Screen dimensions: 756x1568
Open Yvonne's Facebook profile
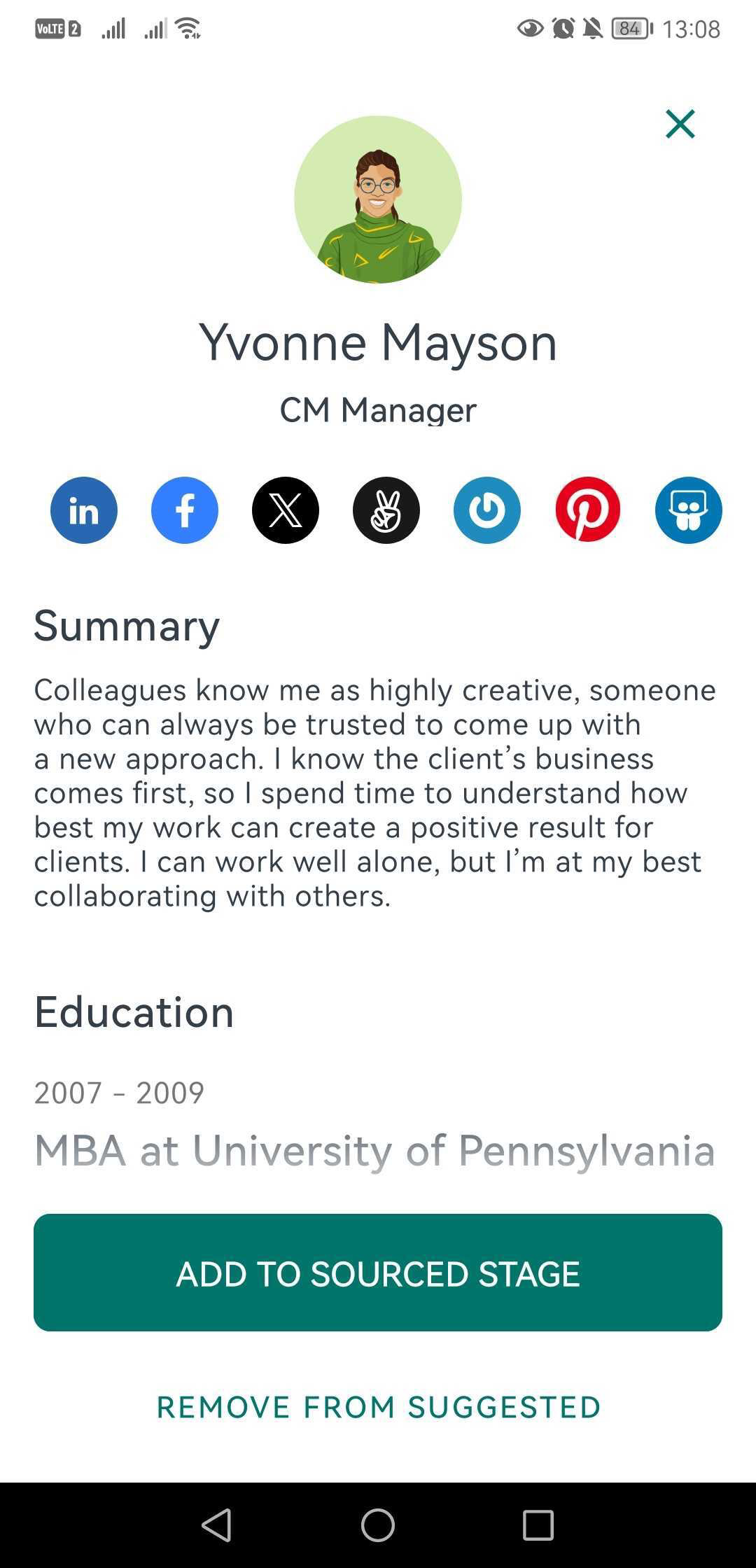pyautogui.click(x=185, y=510)
